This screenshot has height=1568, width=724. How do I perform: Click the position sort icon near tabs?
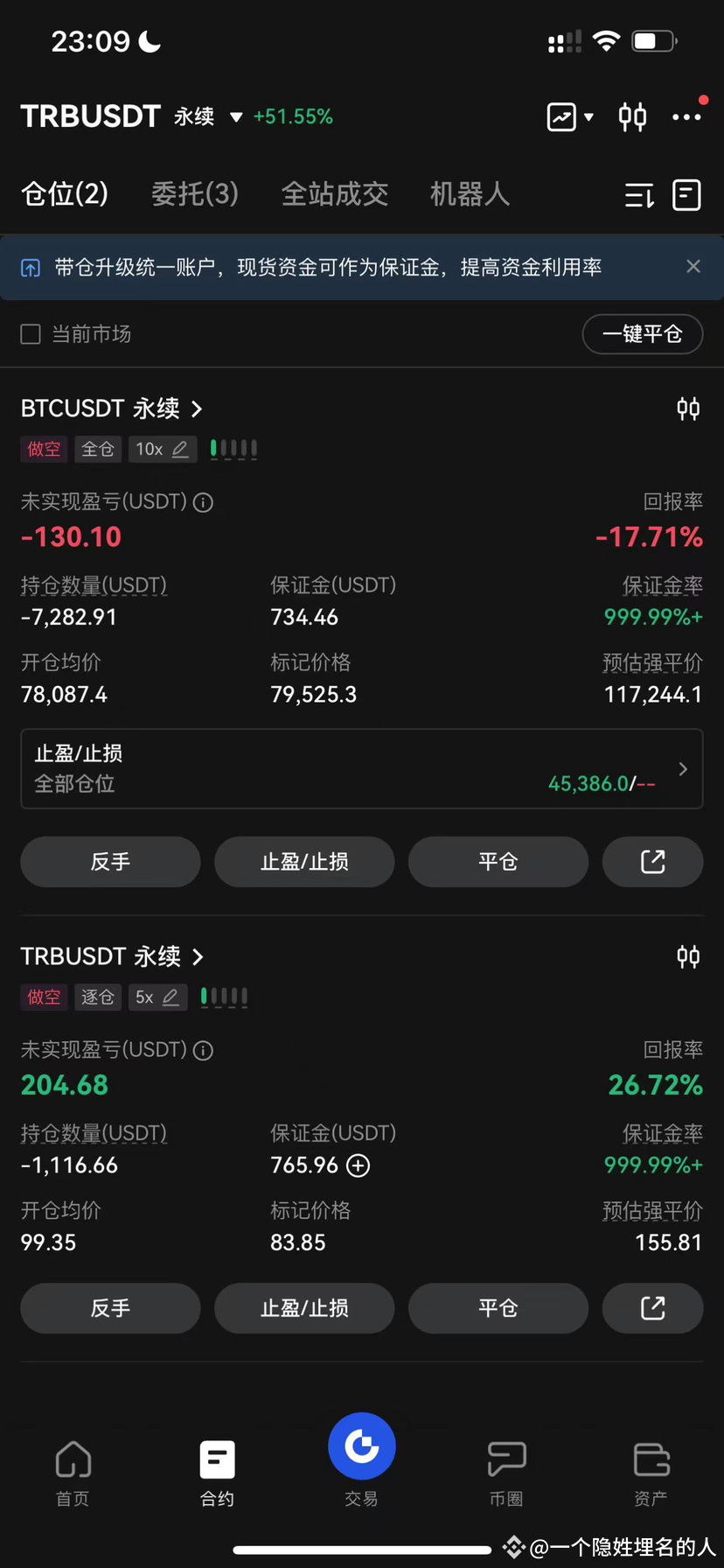(638, 194)
